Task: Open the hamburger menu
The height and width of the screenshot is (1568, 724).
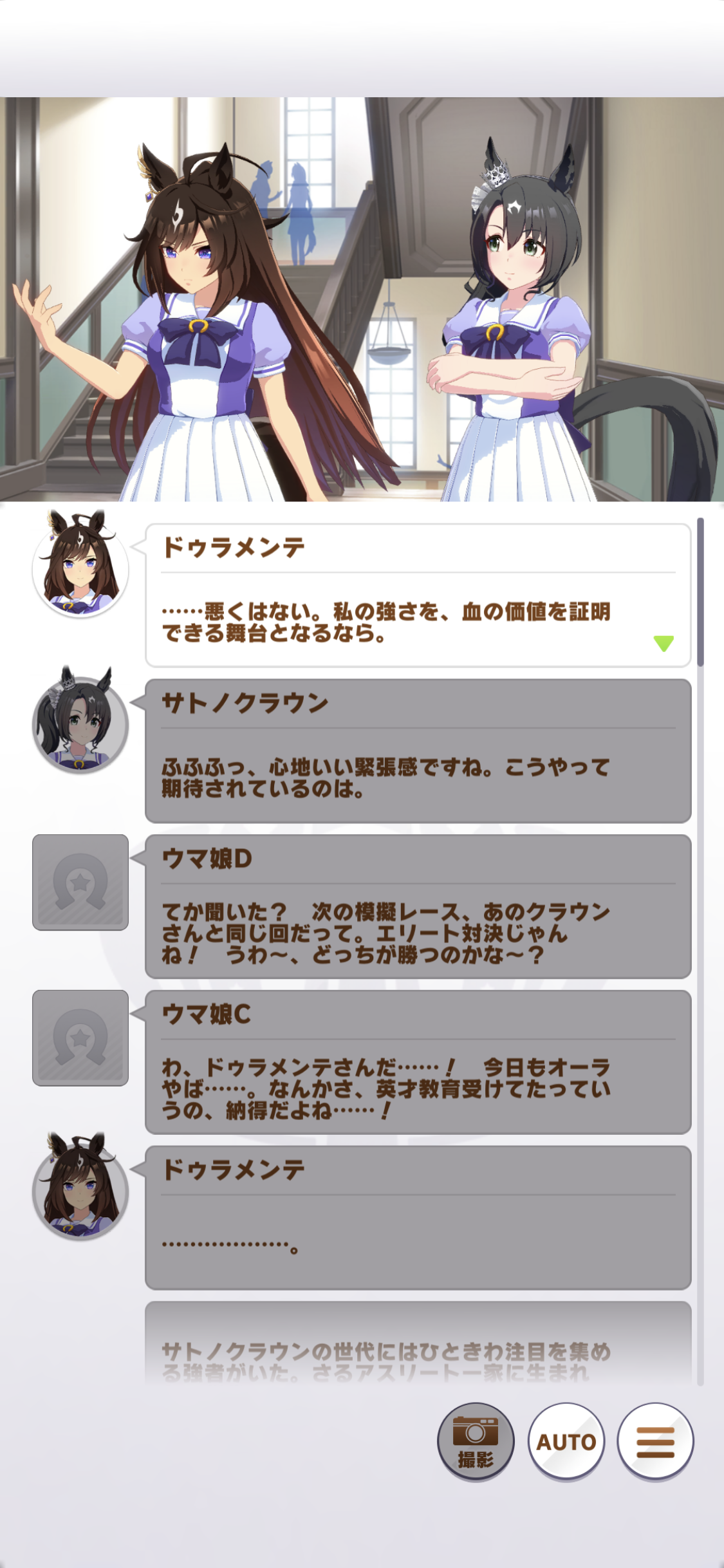Action: tap(655, 1441)
